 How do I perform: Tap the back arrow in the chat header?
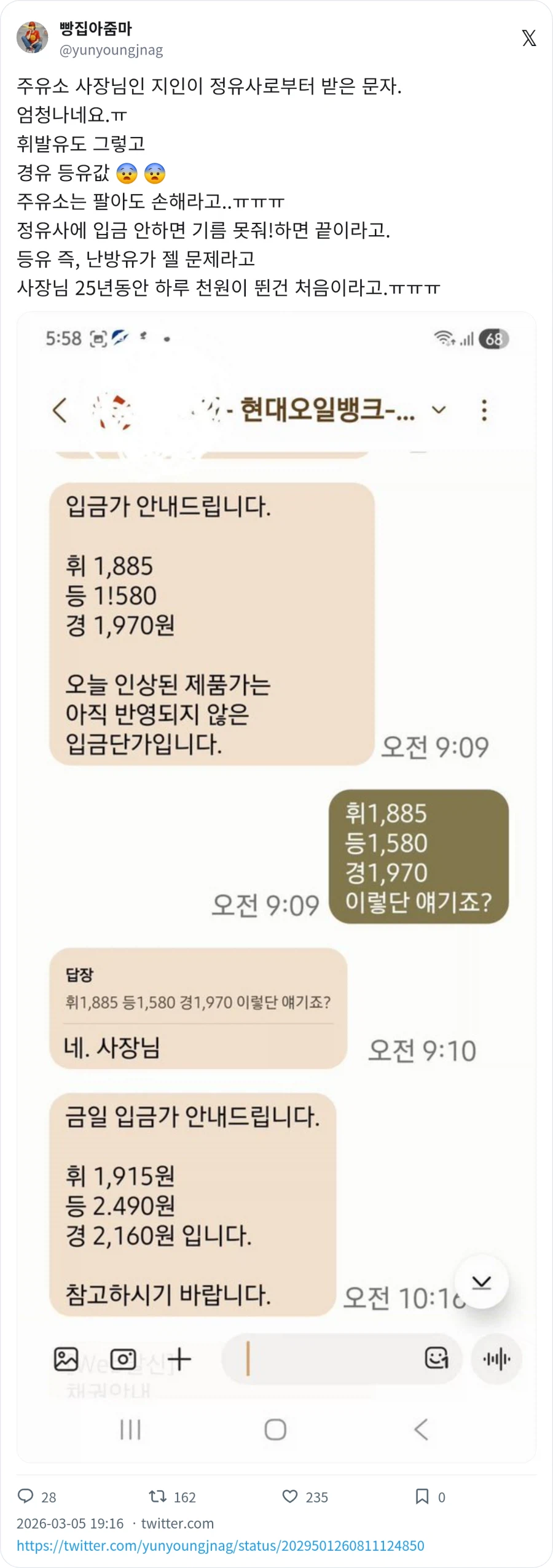coord(61,410)
